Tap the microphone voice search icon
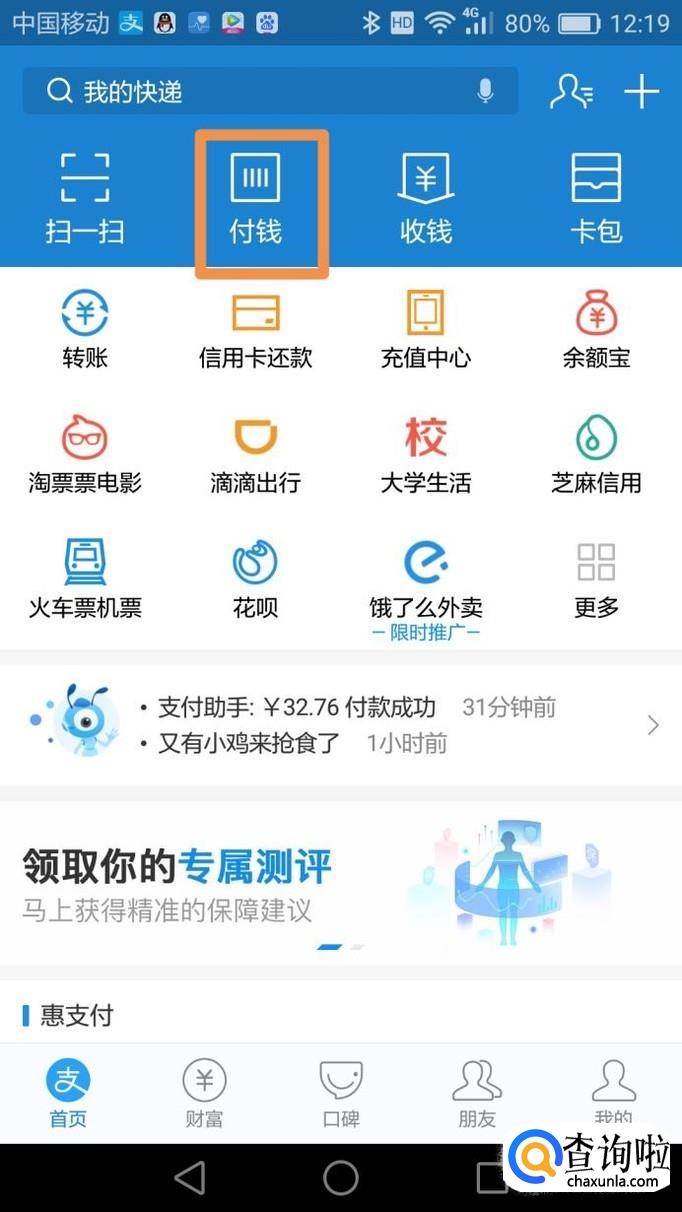This screenshot has height=1212, width=682. coord(485,92)
